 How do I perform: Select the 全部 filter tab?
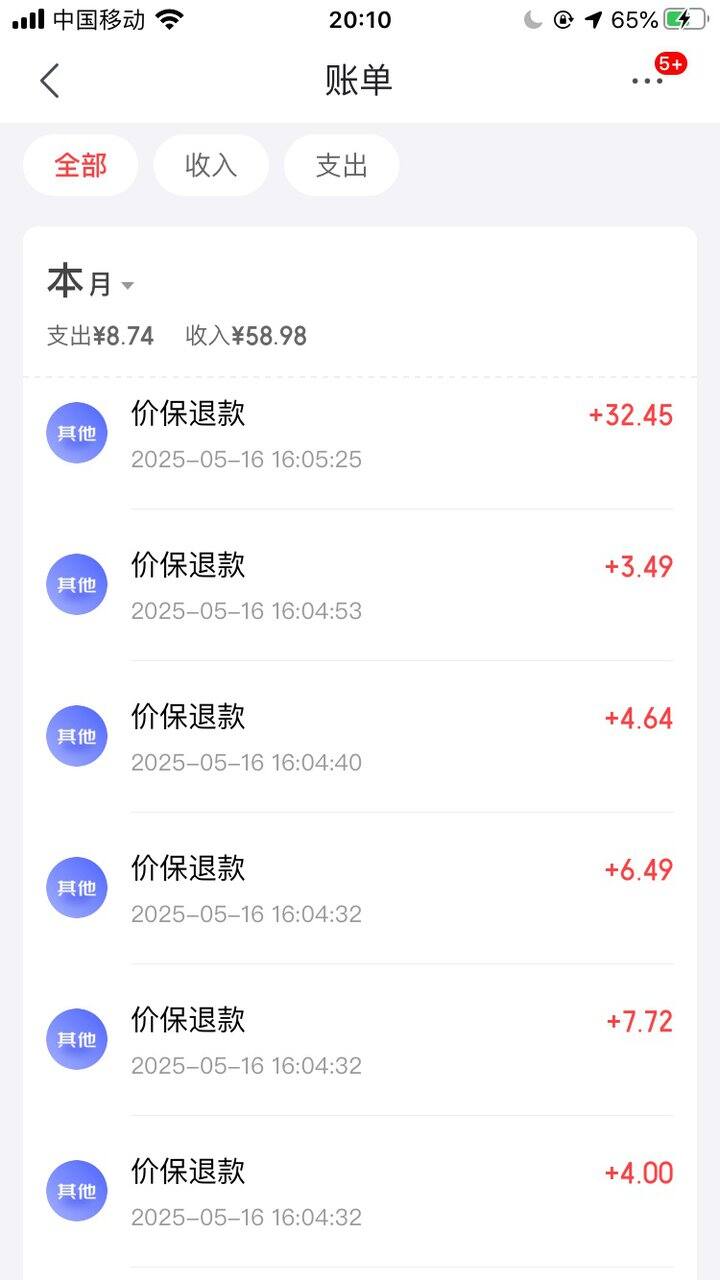(80, 165)
